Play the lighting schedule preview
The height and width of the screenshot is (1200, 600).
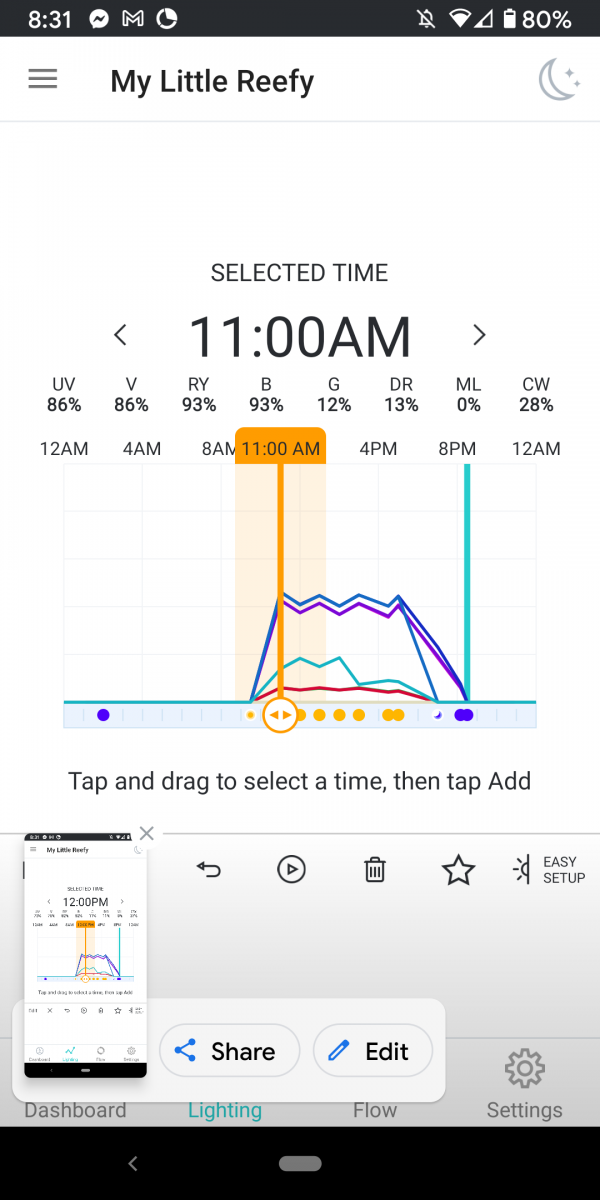(291, 870)
